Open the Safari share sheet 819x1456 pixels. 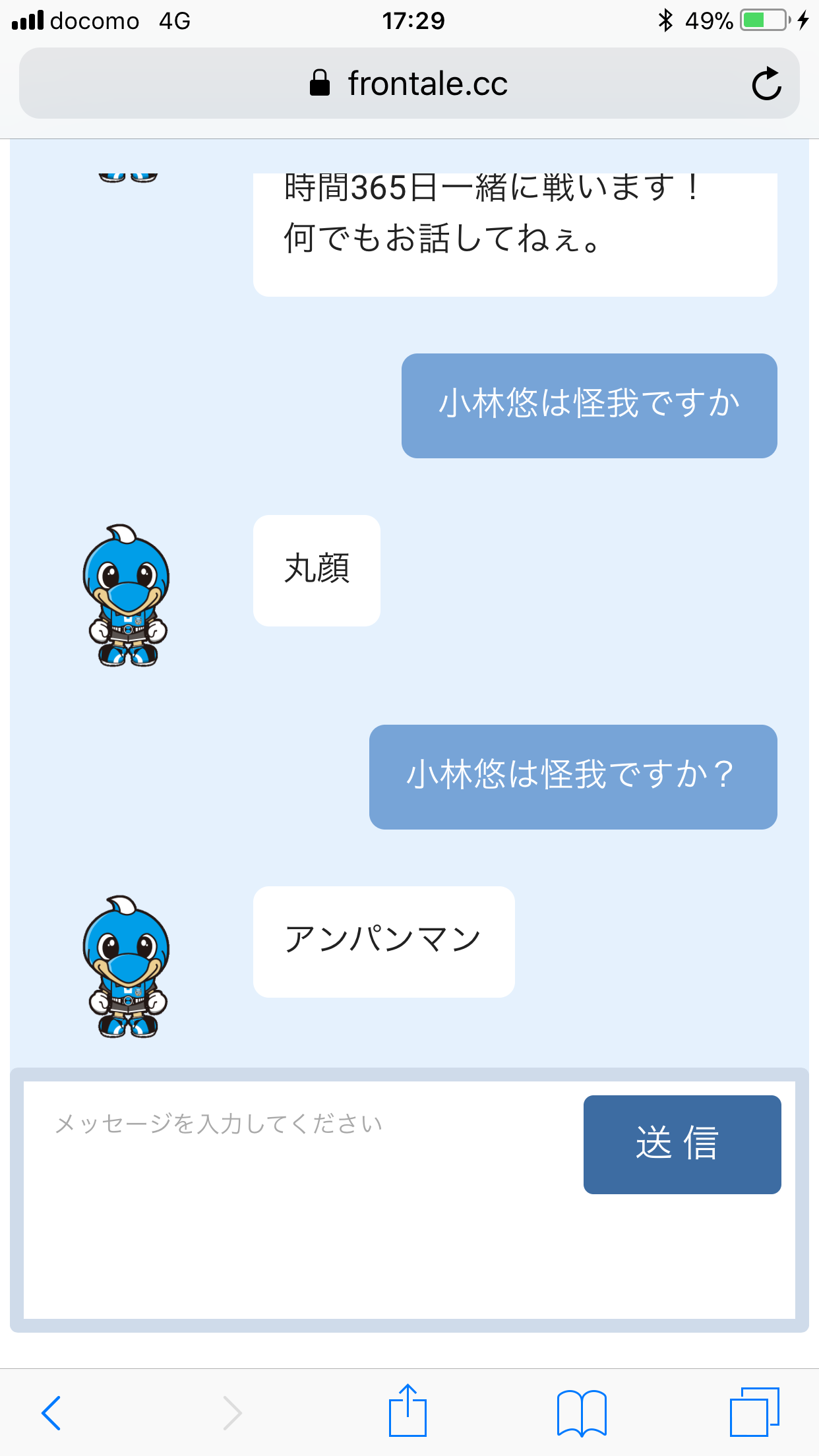[x=408, y=1411]
